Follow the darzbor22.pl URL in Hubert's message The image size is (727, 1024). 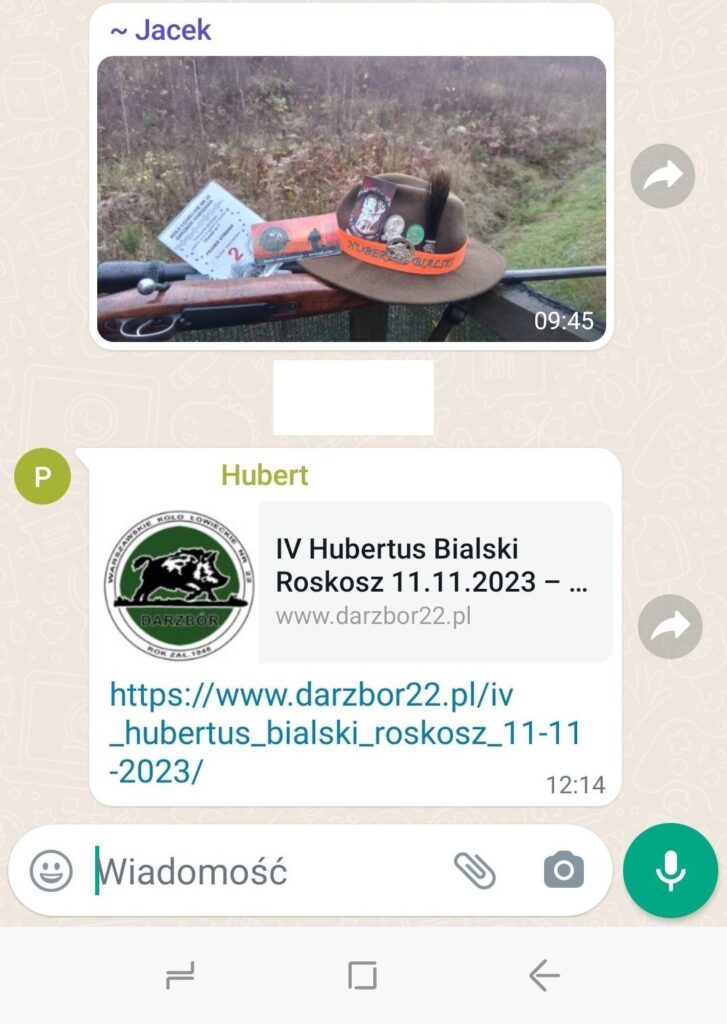[x=343, y=732]
